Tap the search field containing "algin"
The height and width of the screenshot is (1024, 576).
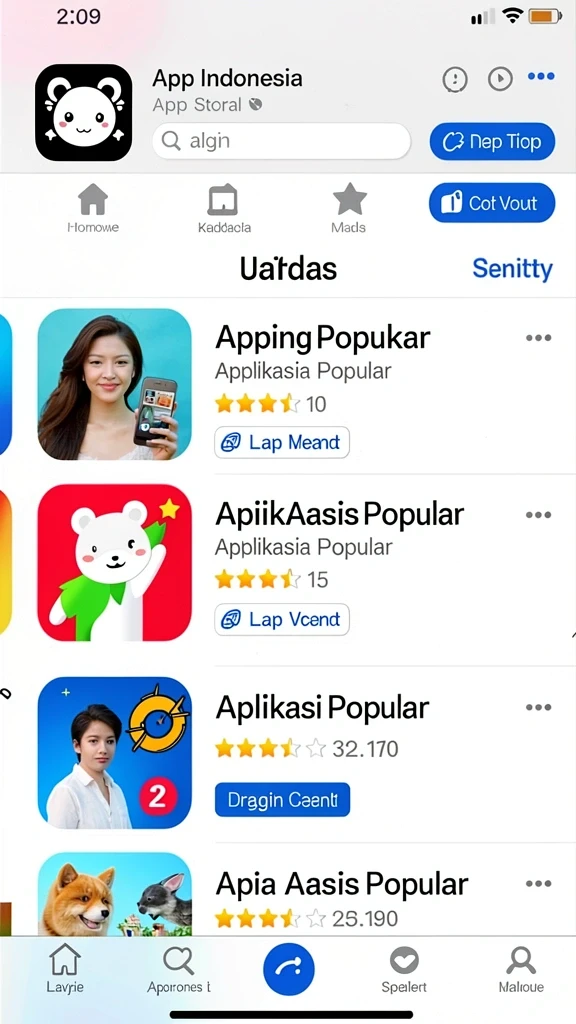pos(281,141)
